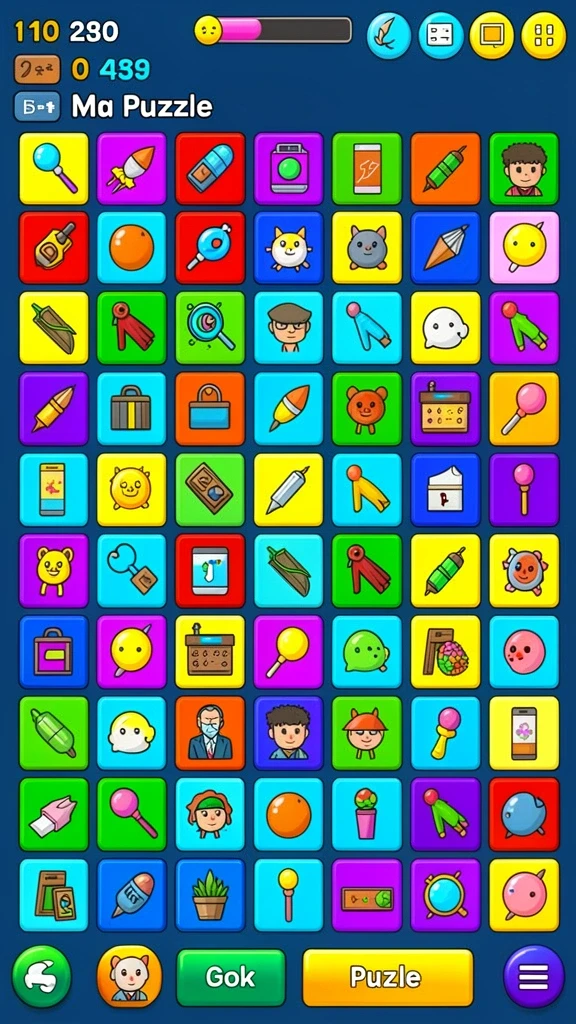Pick the masked man in suit tile
Image resolution: width=576 pixels, height=1024 pixels.
click(210, 733)
